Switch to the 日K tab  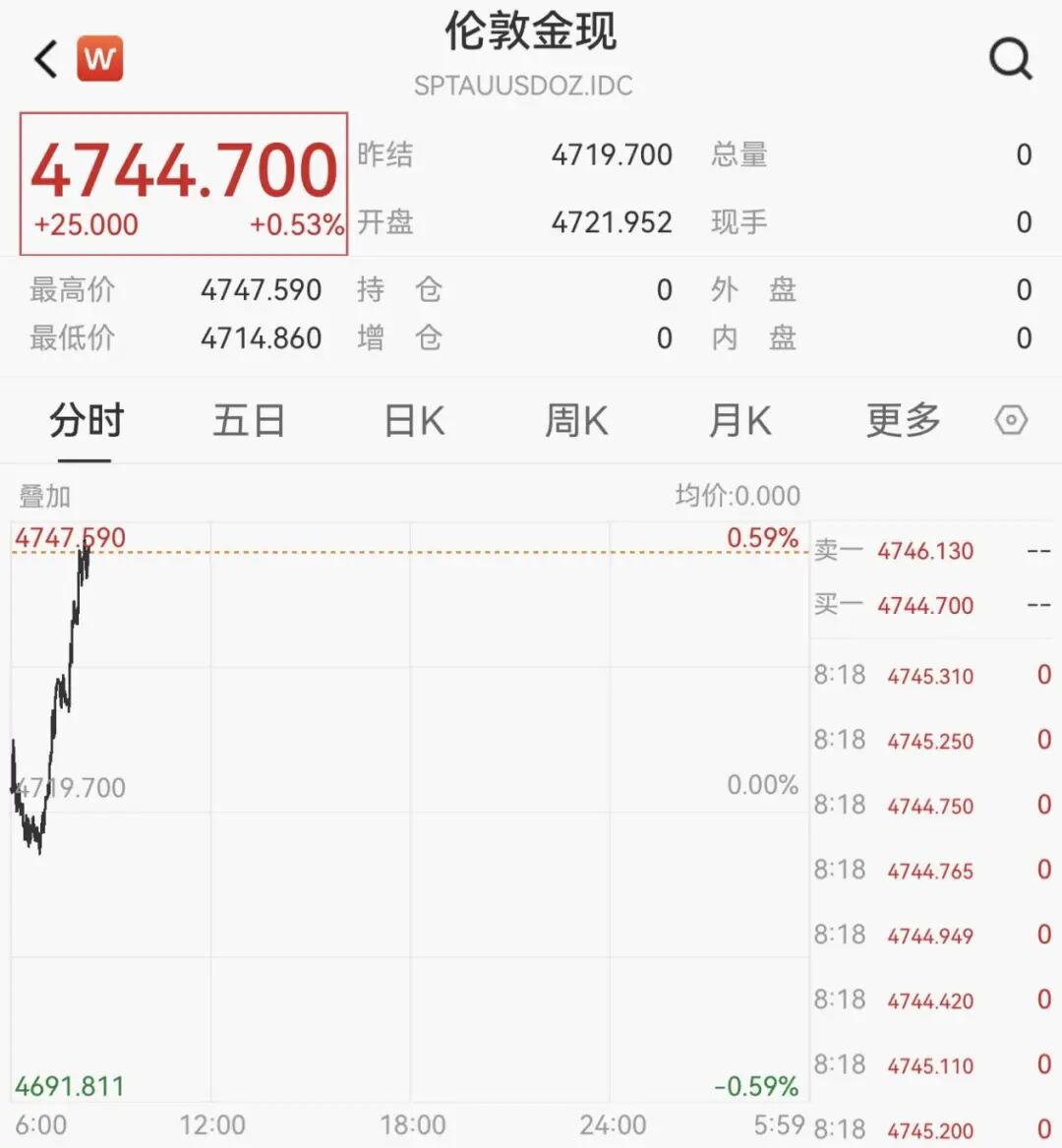[412, 420]
